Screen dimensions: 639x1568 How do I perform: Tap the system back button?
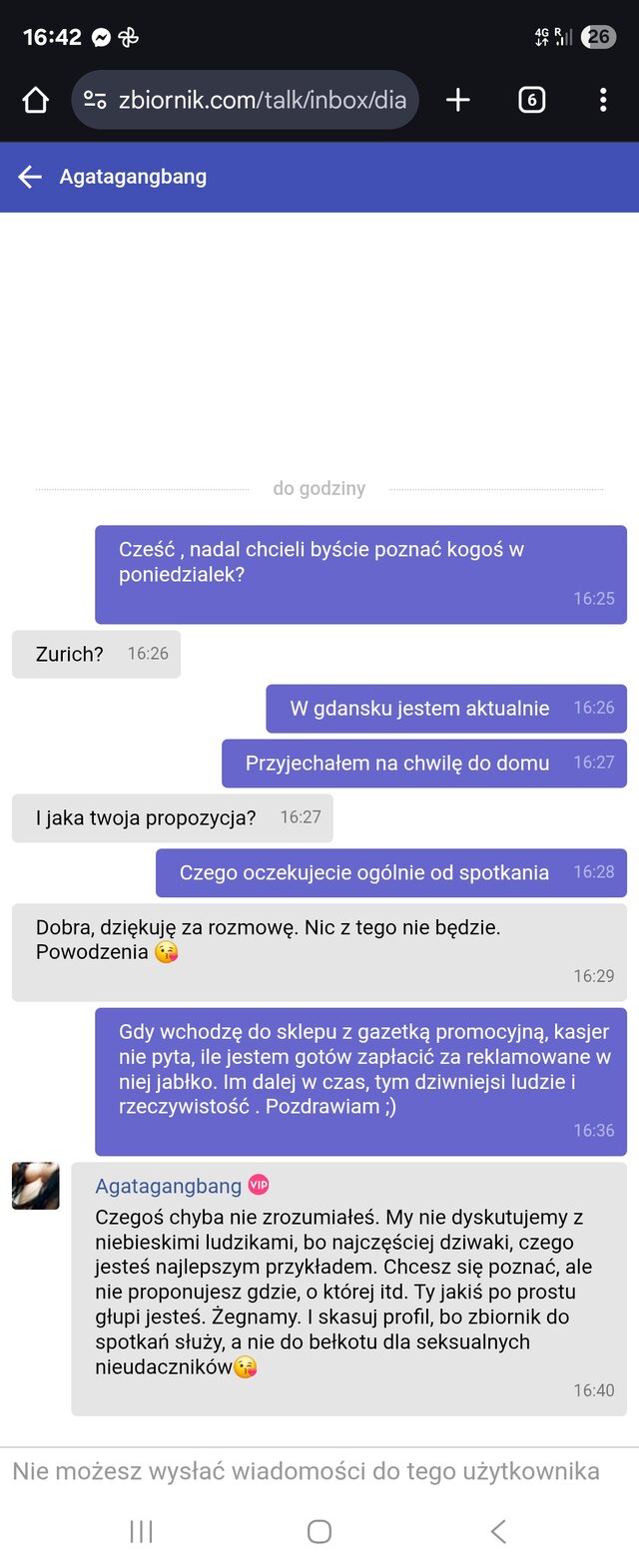click(498, 1531)
